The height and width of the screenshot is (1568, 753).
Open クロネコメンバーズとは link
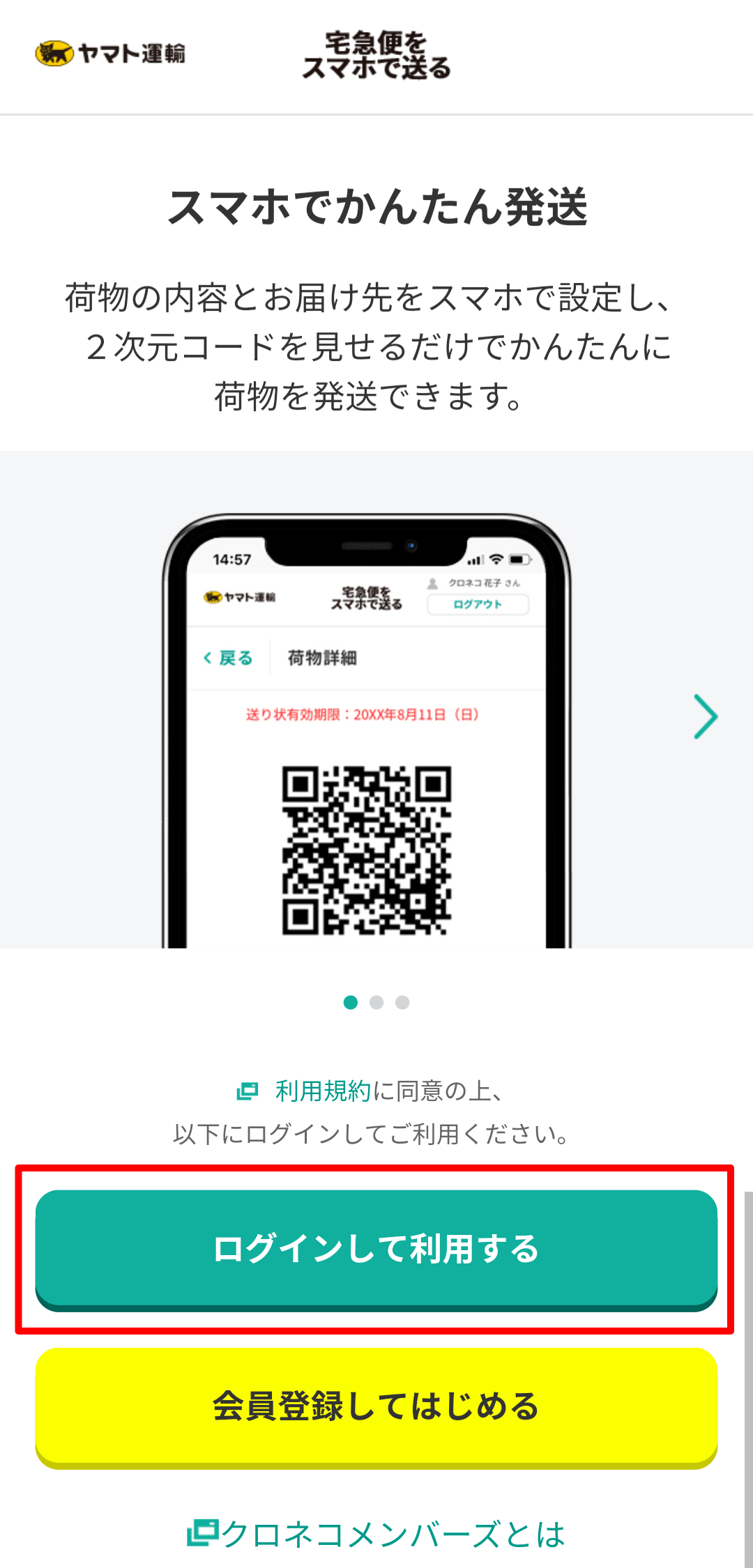coord(376,1534)
